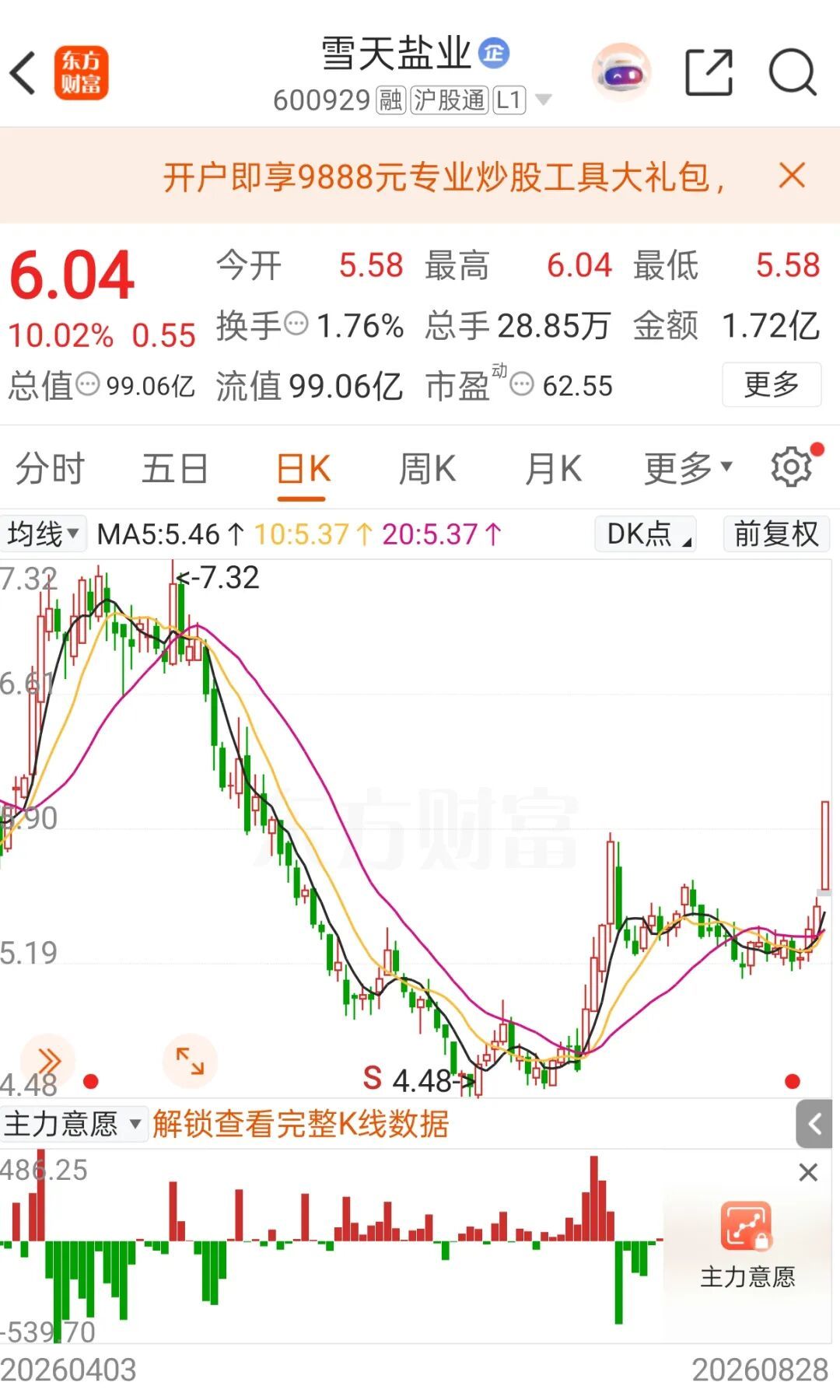
Task: Expand the 均线 indicator dropdown
Action: [x=44, y=534]
